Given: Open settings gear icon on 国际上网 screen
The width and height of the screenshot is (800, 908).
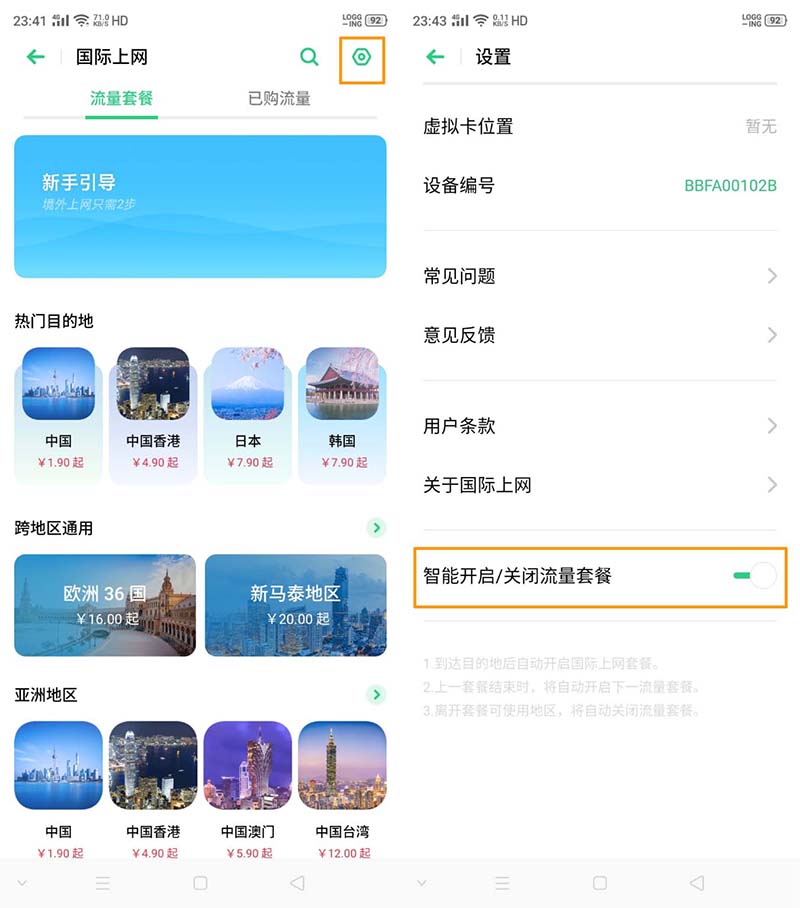Looking at the screenshot, I should 362,57.
